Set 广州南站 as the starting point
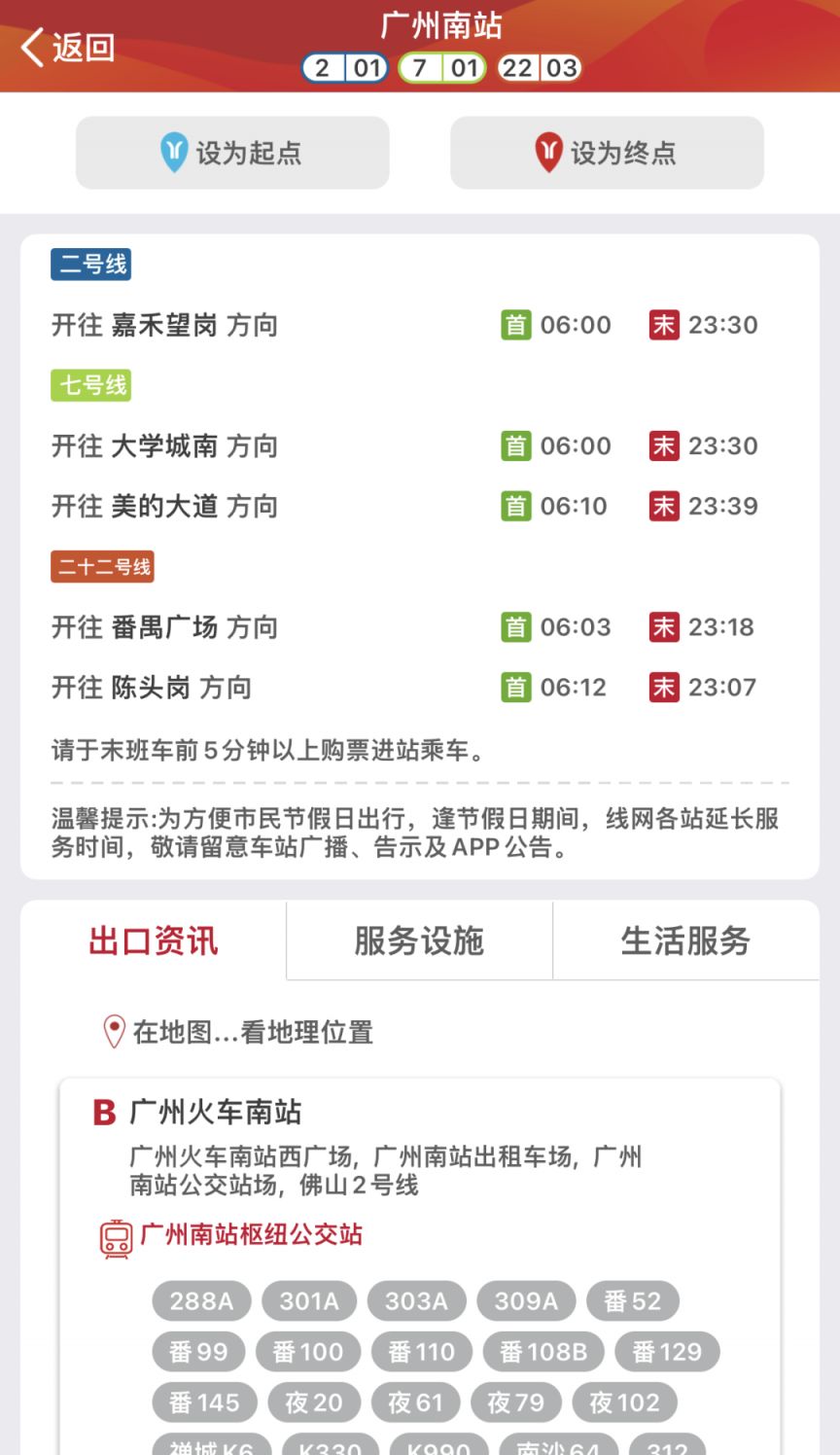The width and height of the screenshot is (840, 1455). pyautogui.click(x=232, y=153)
